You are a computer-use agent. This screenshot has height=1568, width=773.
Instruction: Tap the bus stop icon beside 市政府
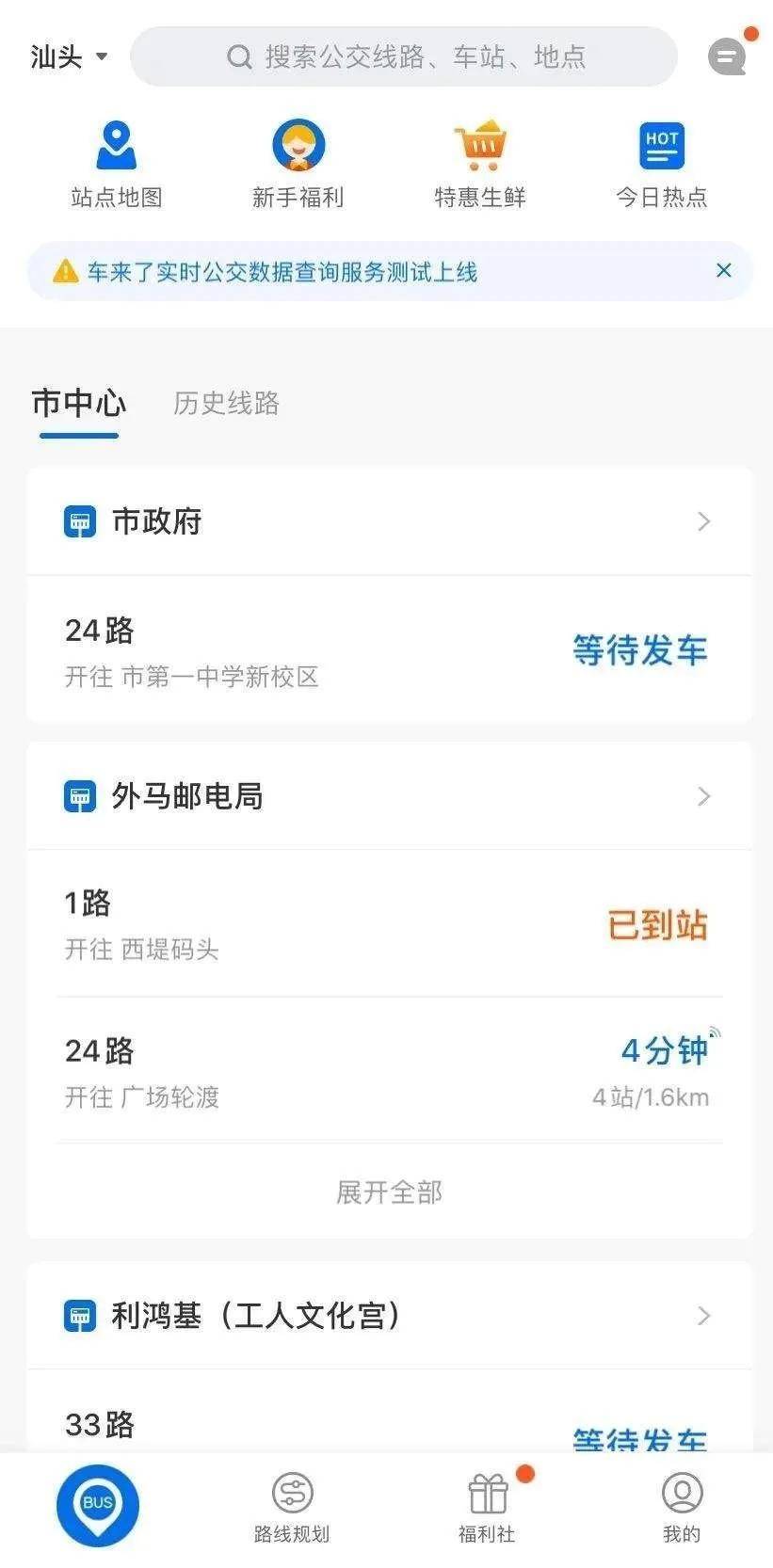(81, 520)
